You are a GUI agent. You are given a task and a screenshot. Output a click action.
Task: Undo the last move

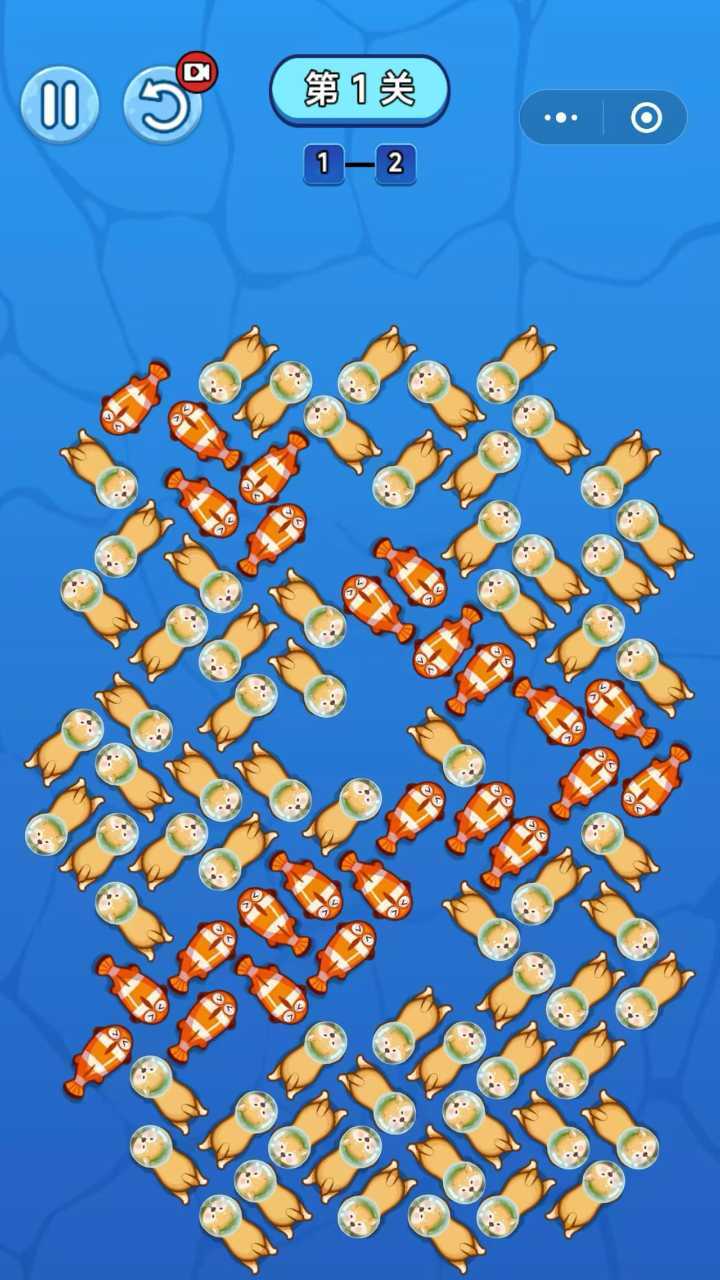(x=161, y=107)
